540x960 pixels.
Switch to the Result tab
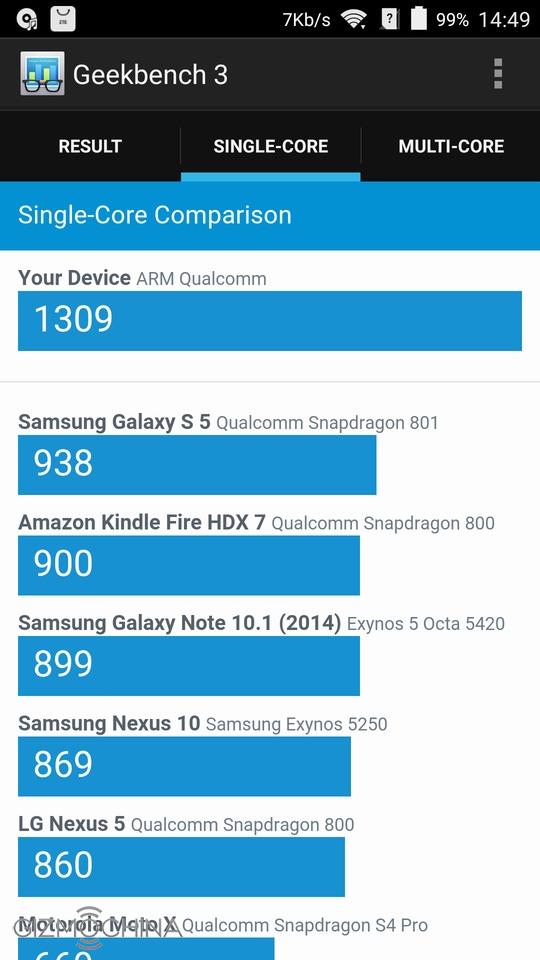[x=90, y=146]
